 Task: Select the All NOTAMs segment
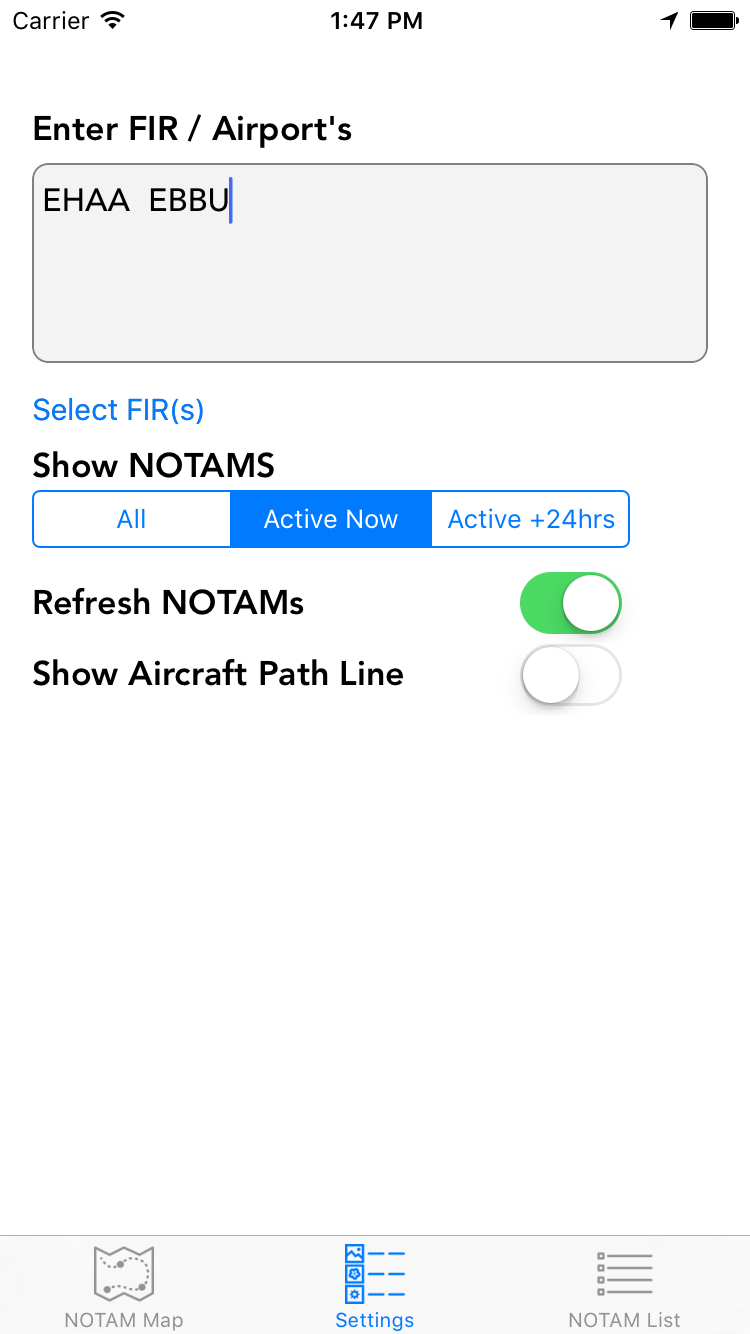pos(132,519)
